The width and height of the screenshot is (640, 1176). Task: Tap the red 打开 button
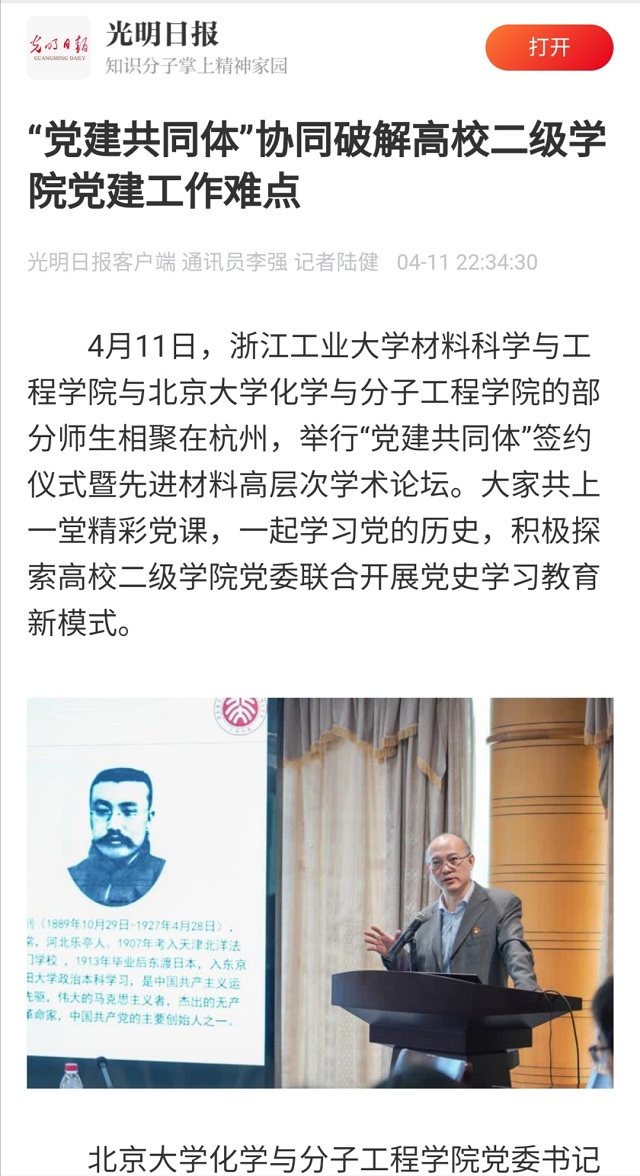(x=548, y=47)
